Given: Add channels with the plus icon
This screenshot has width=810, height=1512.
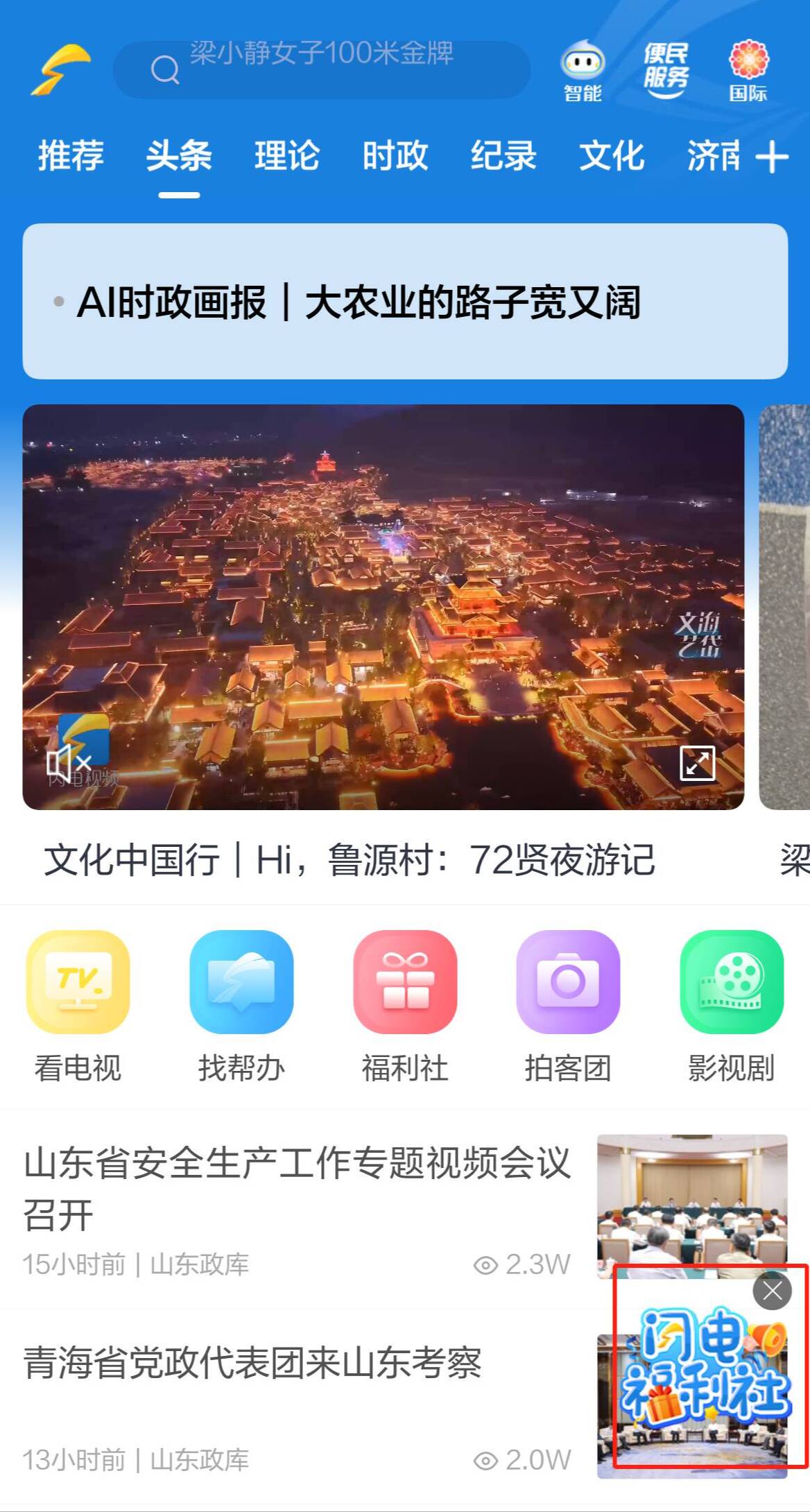Looking at the screenshot, I should click(x=772, y=157).
